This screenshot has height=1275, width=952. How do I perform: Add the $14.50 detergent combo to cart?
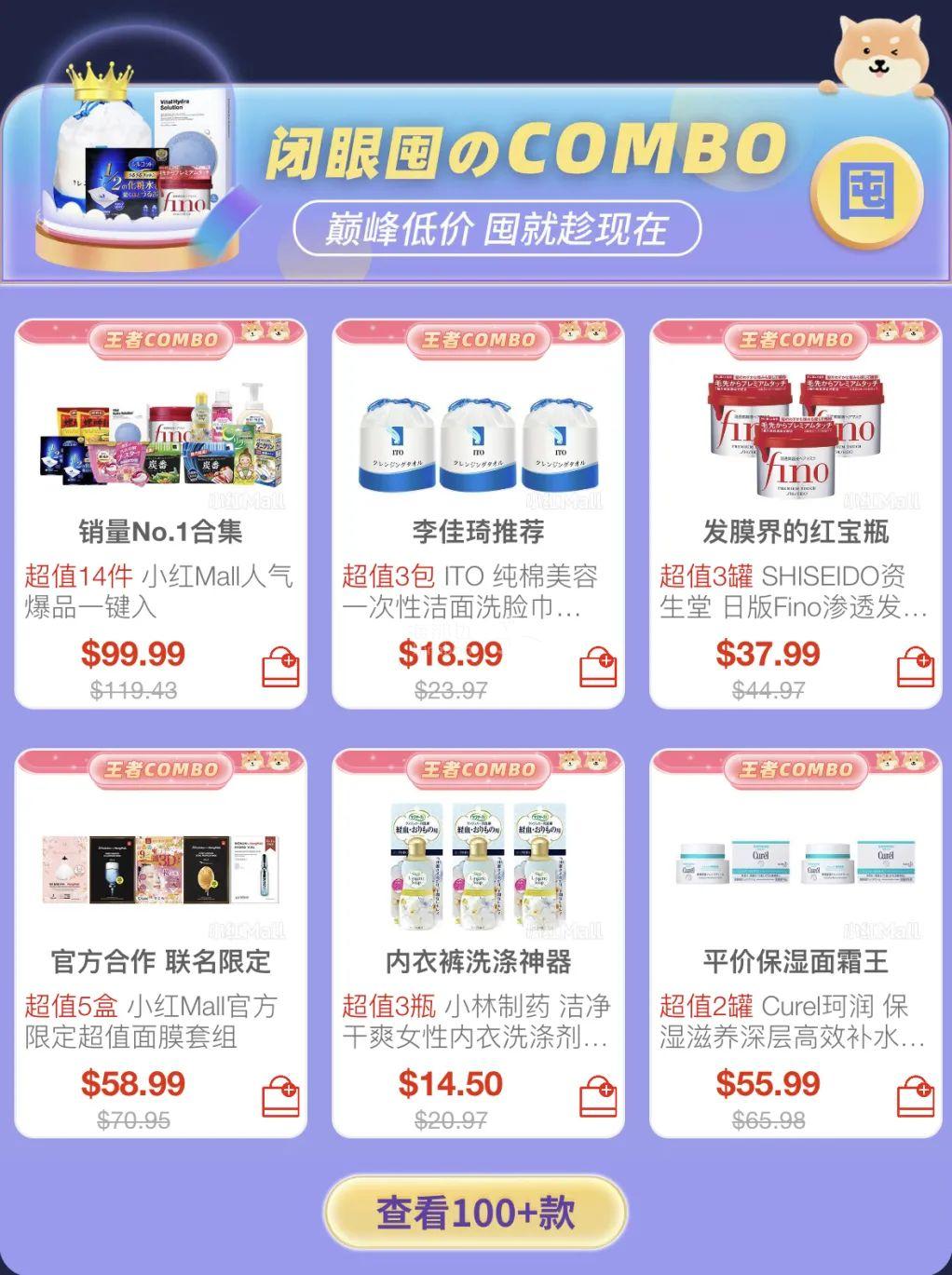pos(598,1097)
